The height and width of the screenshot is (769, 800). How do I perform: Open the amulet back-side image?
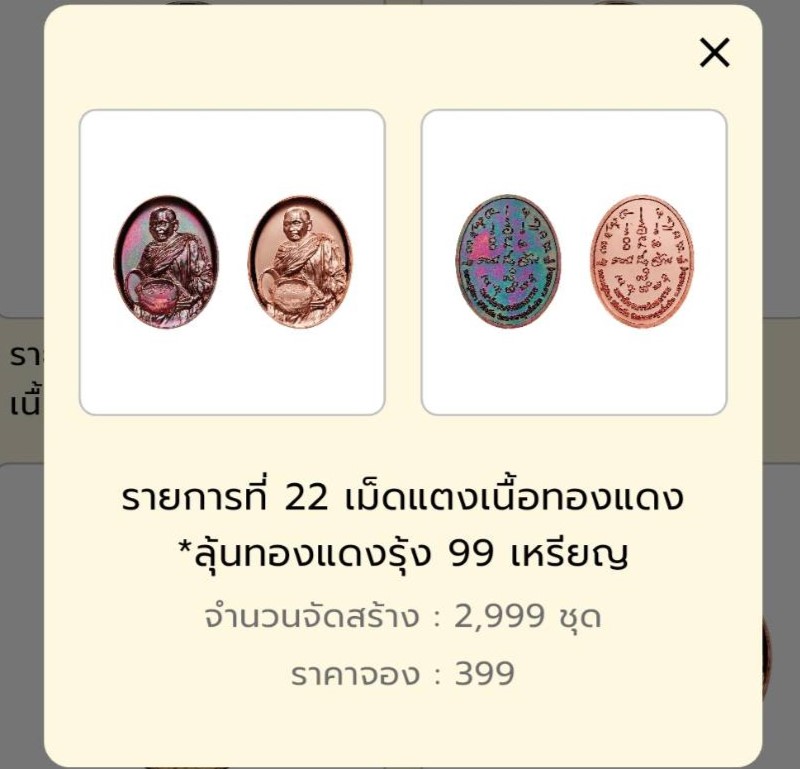point(573,262)
